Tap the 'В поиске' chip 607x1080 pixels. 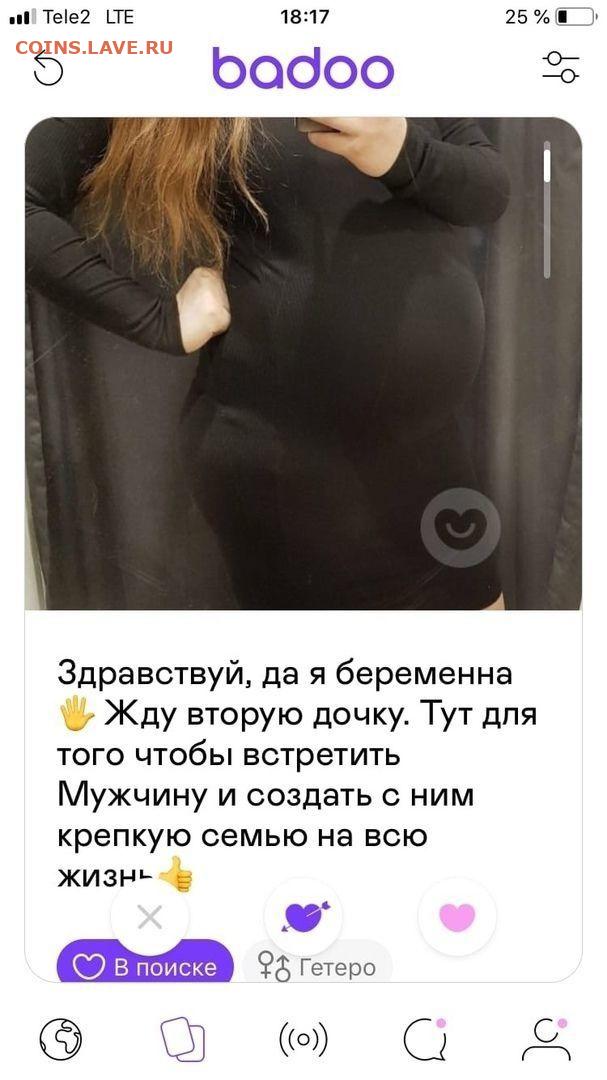pyautogui.click(x=145, y=966)
